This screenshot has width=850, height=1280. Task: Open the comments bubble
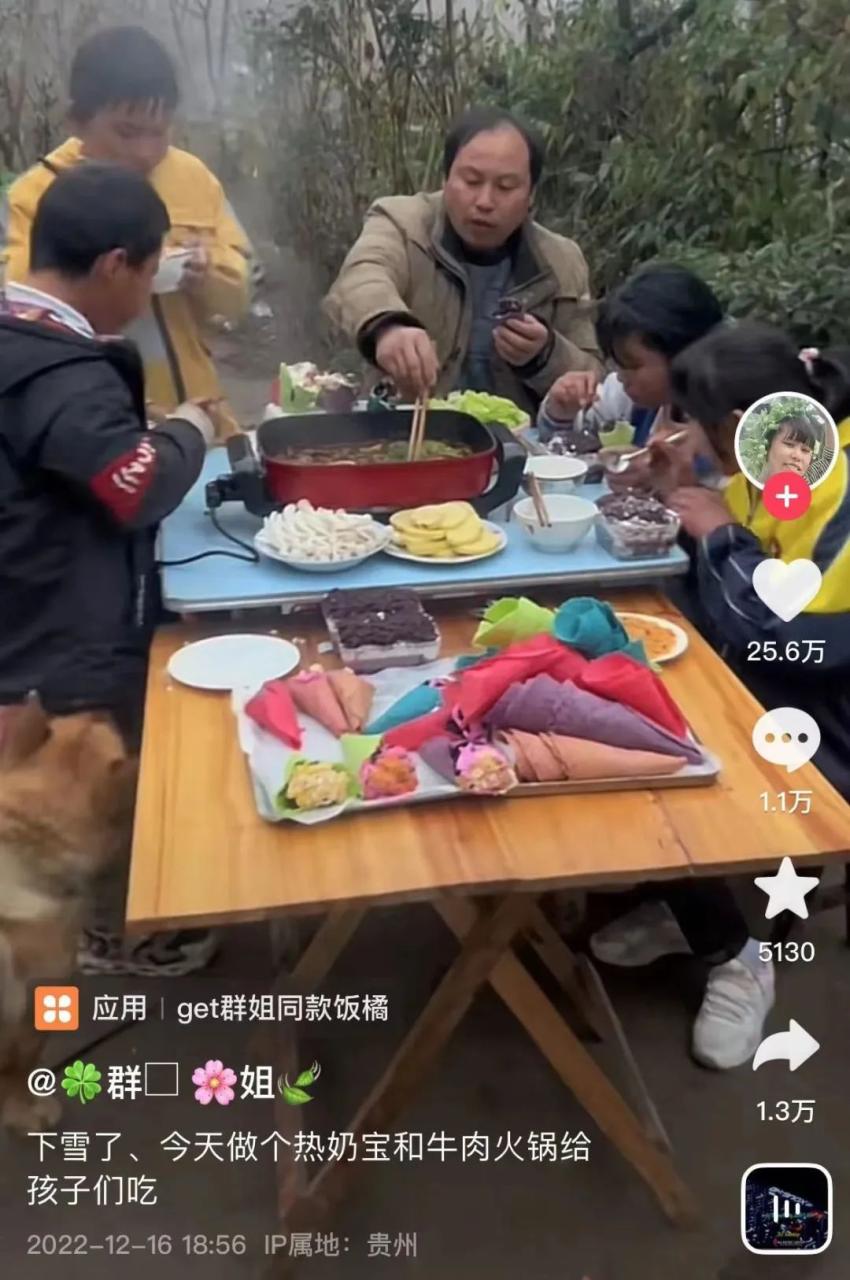tap(786, 739)
